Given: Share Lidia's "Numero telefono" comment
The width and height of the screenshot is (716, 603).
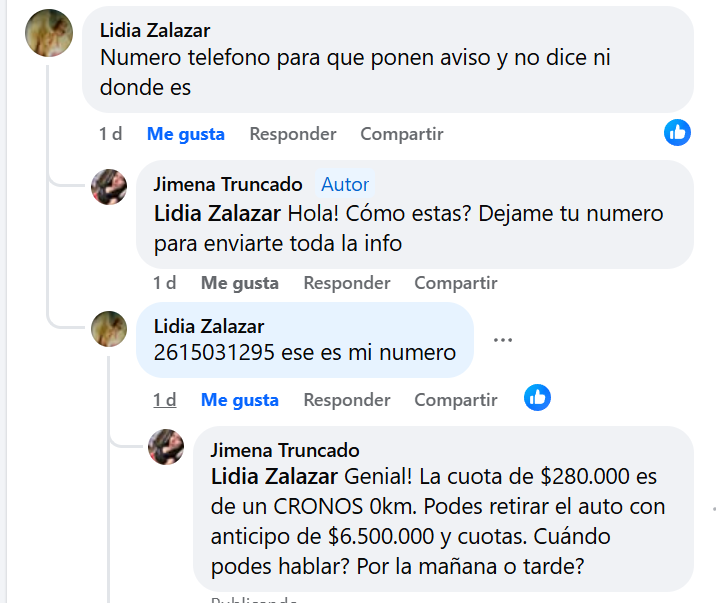Looking at the screenshot, I should [x=401, y=134].
